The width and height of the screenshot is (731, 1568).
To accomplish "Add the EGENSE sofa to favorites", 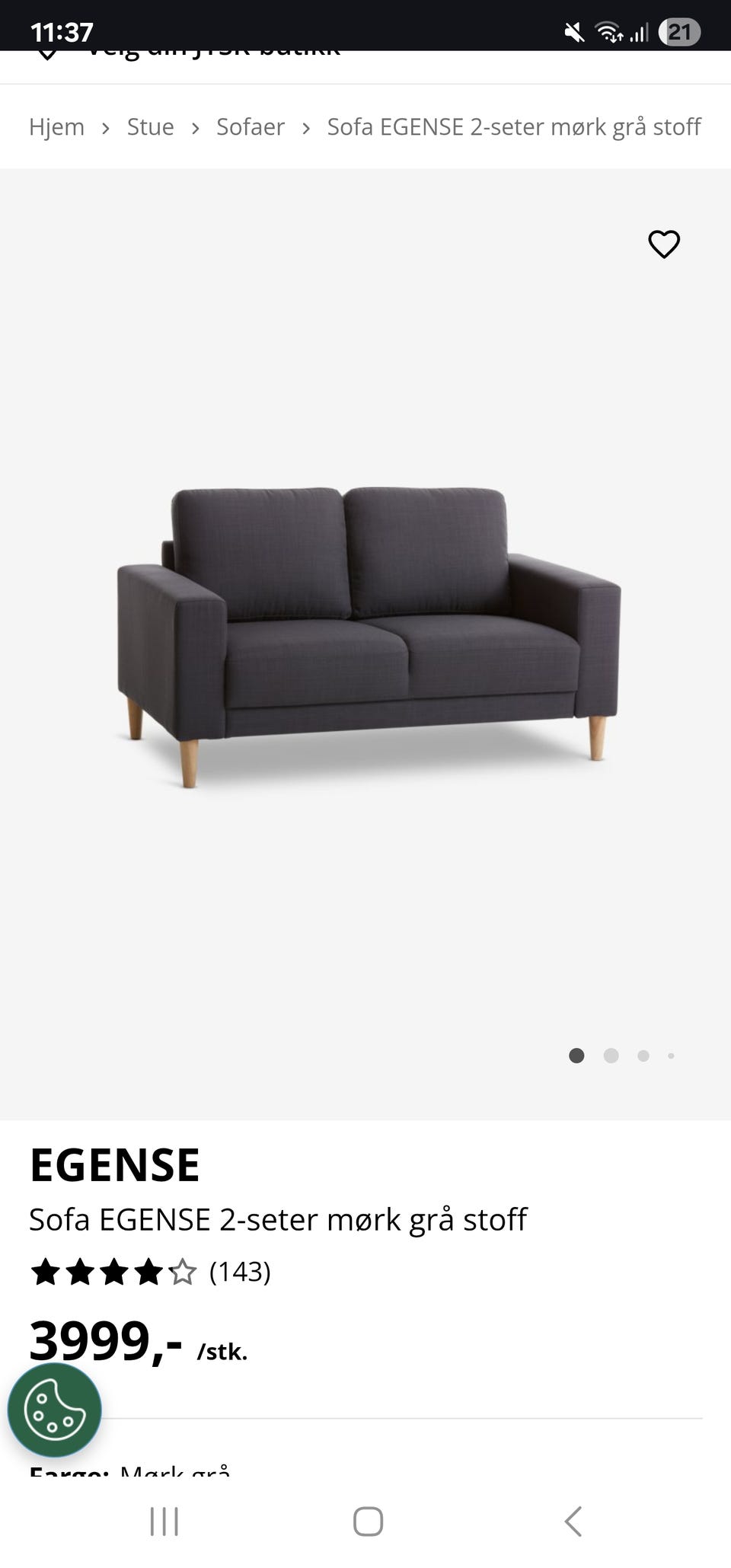I will [x=663, y=244].
